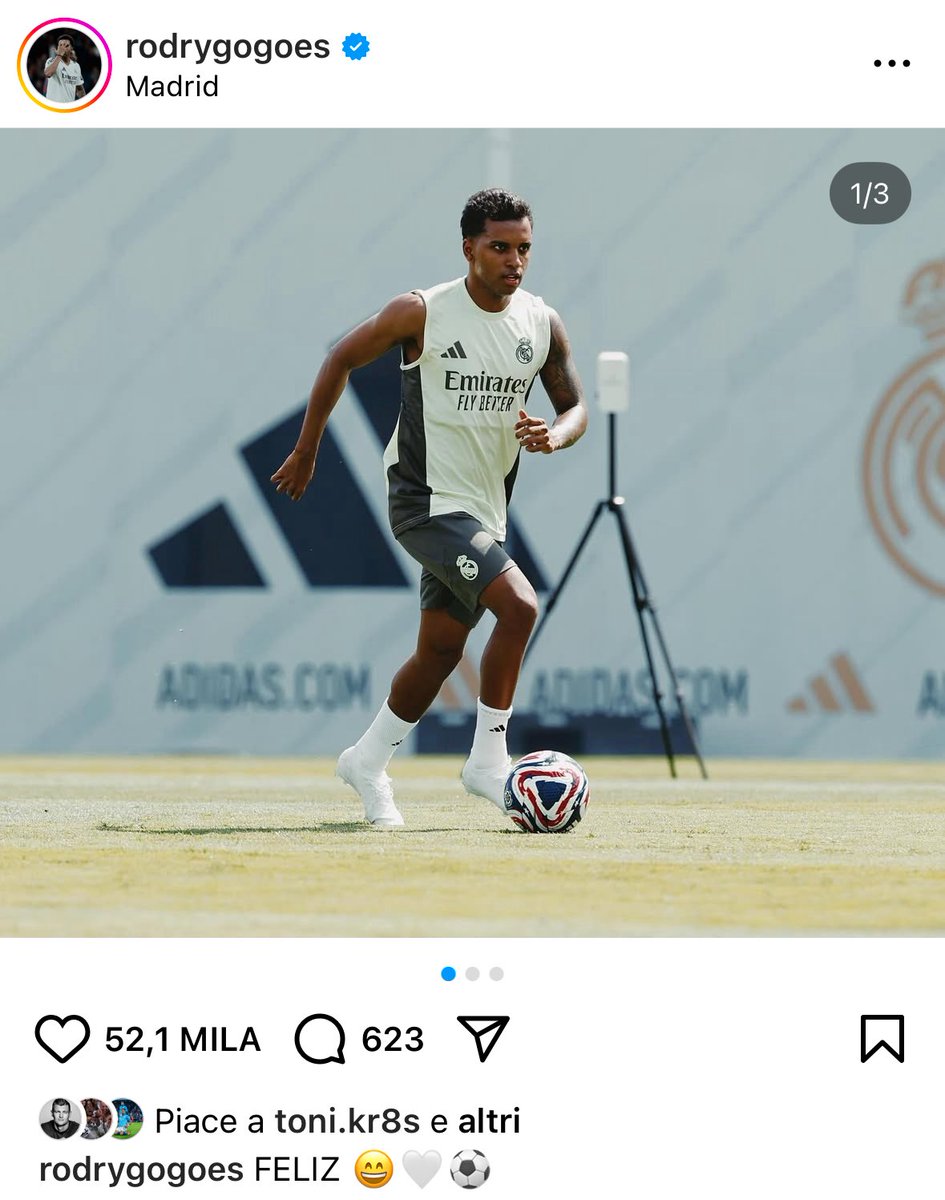This screenshot has height=1200, width=945.
Task: Open rodrygogoes username in the caption
Action: click(x=141, y=1170)
